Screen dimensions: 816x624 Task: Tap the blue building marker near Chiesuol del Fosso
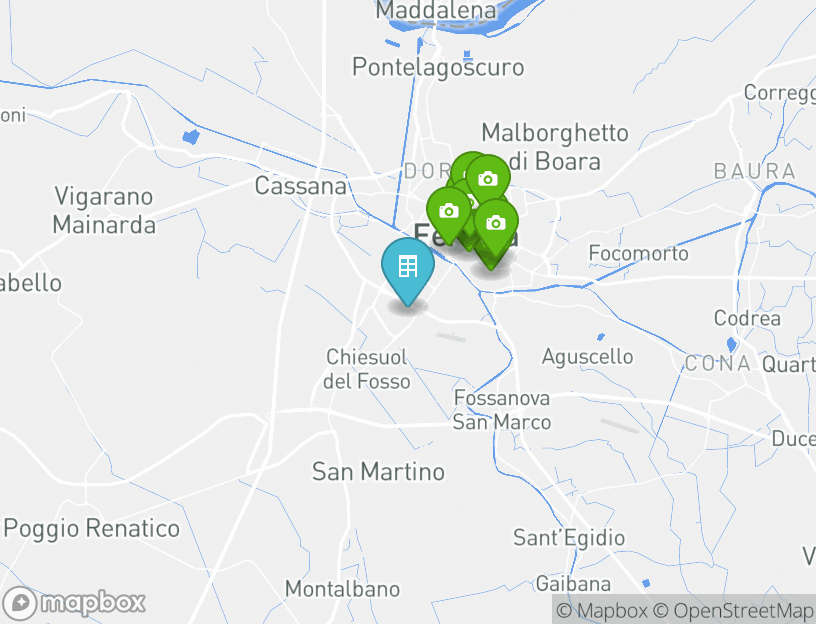tap(407, 267)
